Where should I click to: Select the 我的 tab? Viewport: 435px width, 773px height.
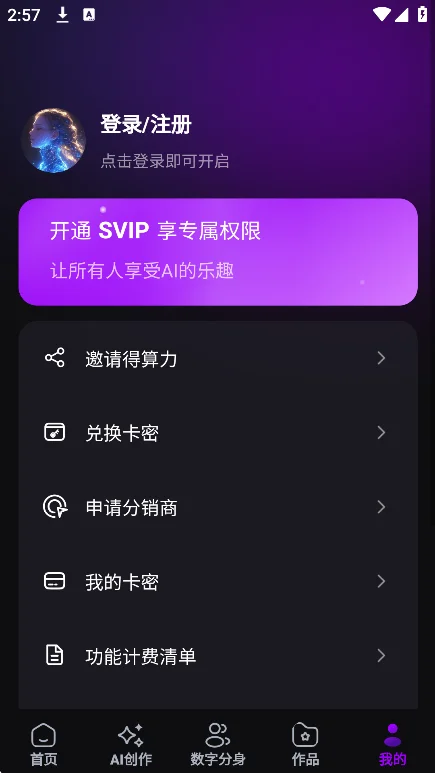point(392,744)
